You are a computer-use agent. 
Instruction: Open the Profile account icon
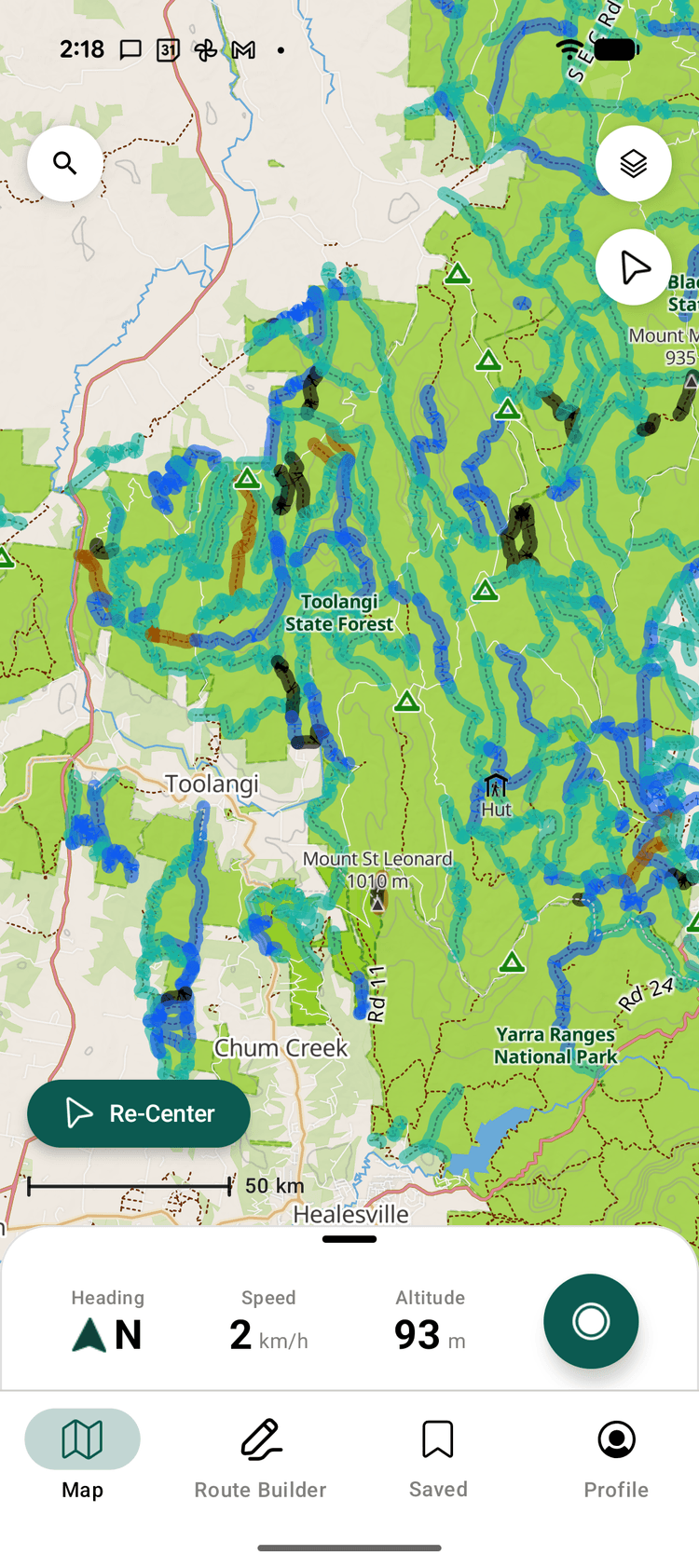[x=616, y=1438]
